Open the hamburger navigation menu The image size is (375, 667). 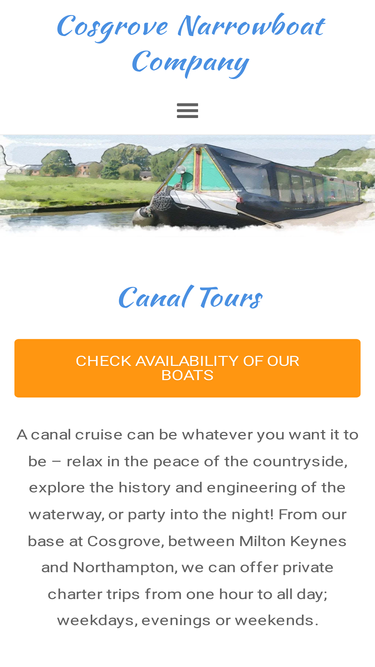click(x=187, y=110)
